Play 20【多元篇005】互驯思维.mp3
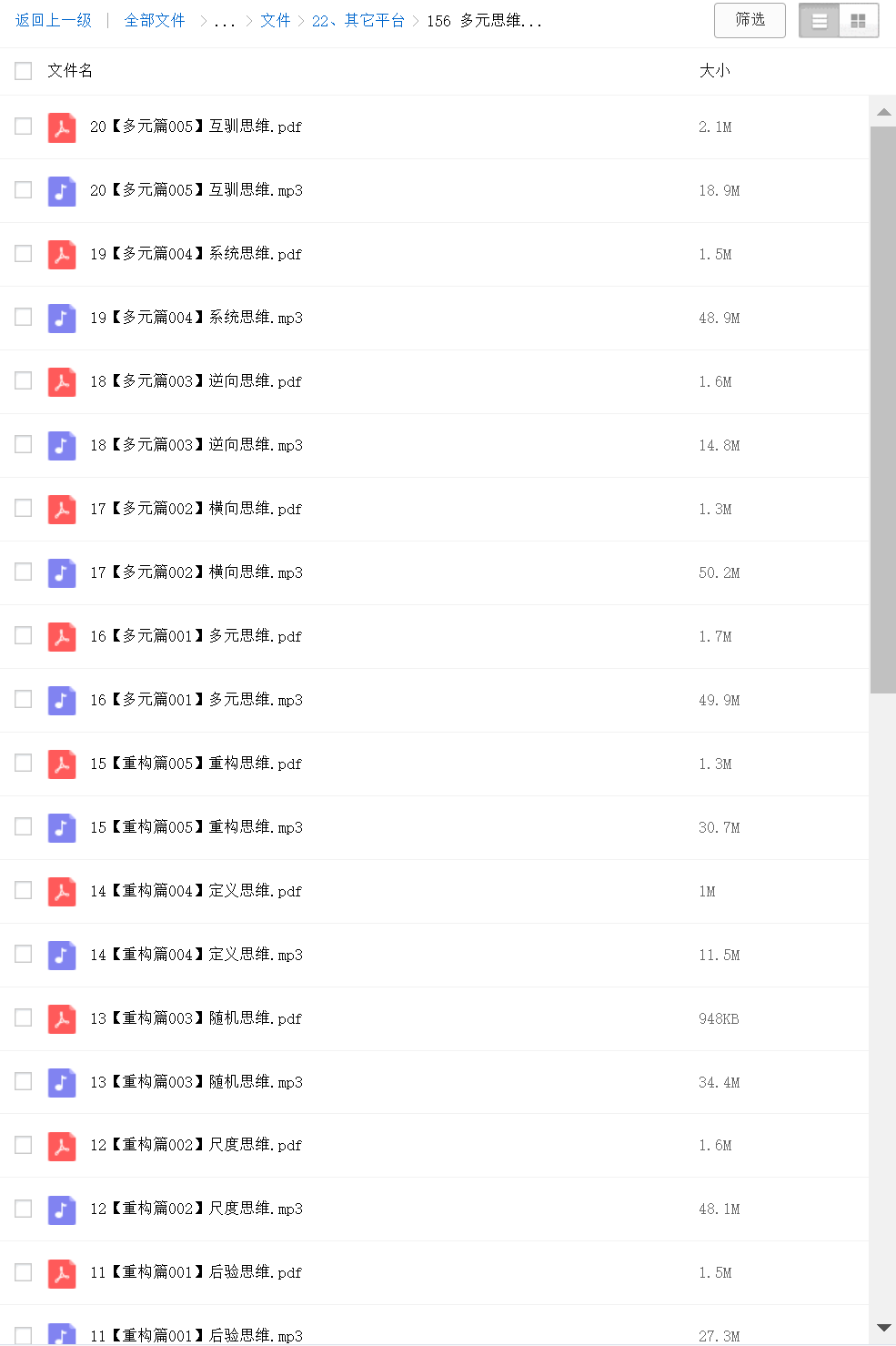 [196, 190]
